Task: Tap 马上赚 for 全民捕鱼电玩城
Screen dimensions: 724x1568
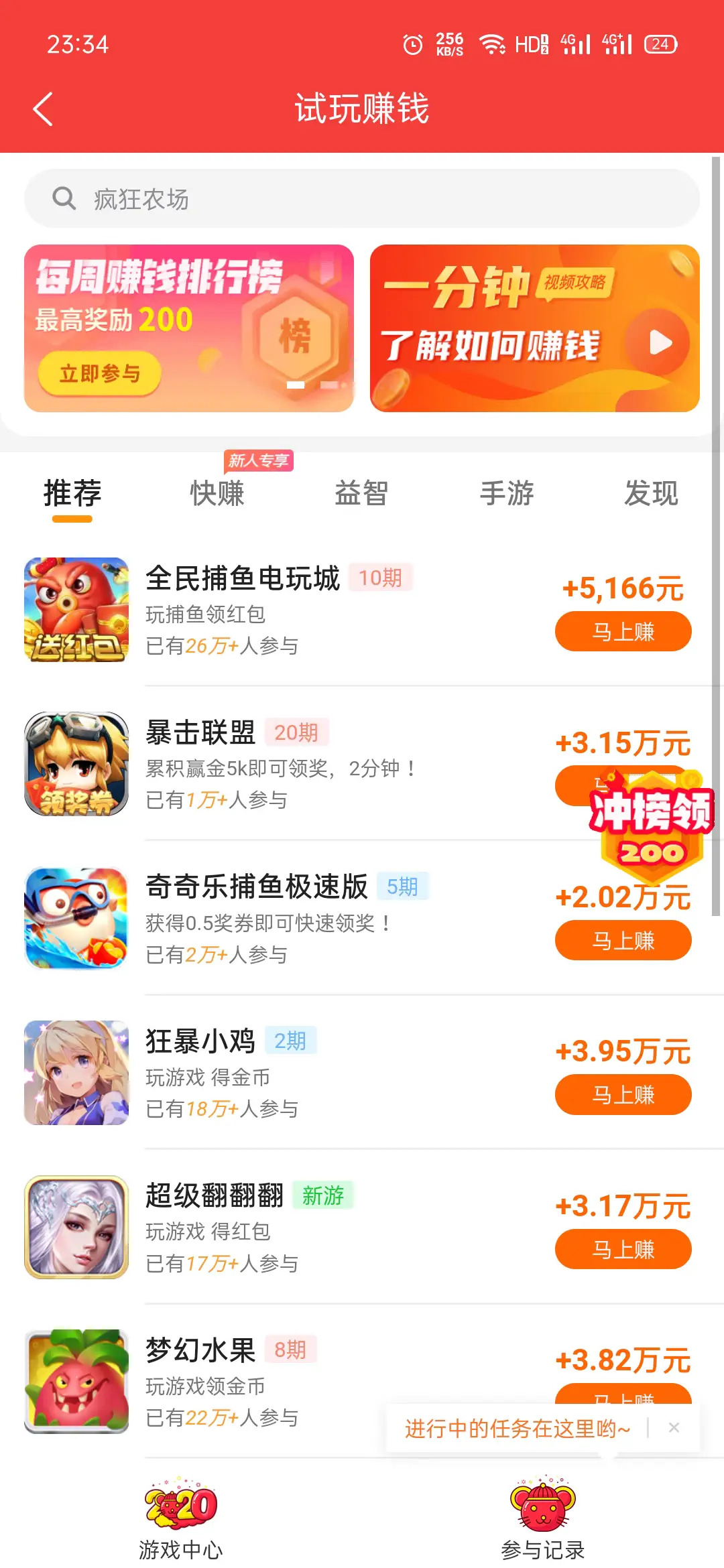Action: (x=623, y=632)
